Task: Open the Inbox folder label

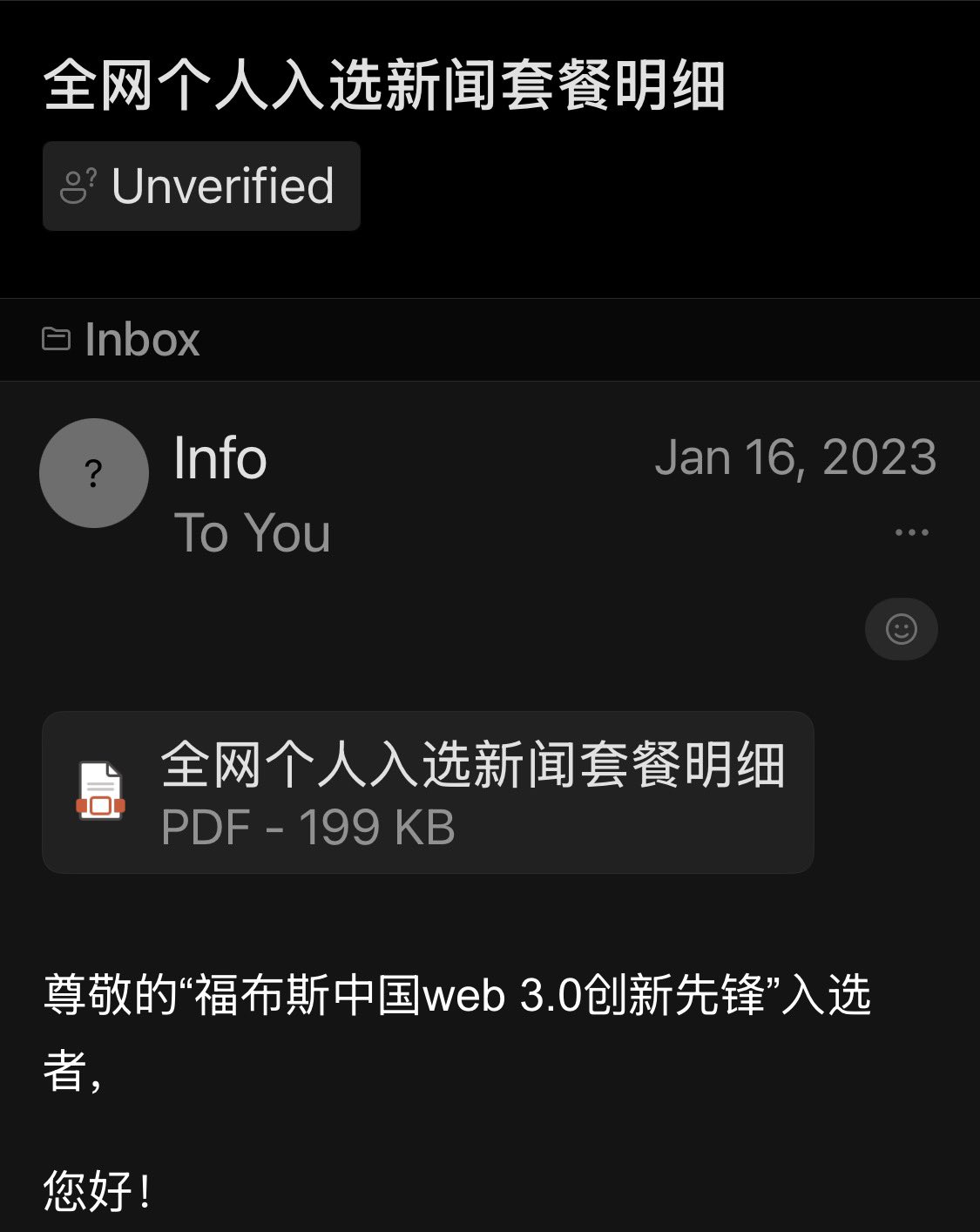Action: click(122, 339)
